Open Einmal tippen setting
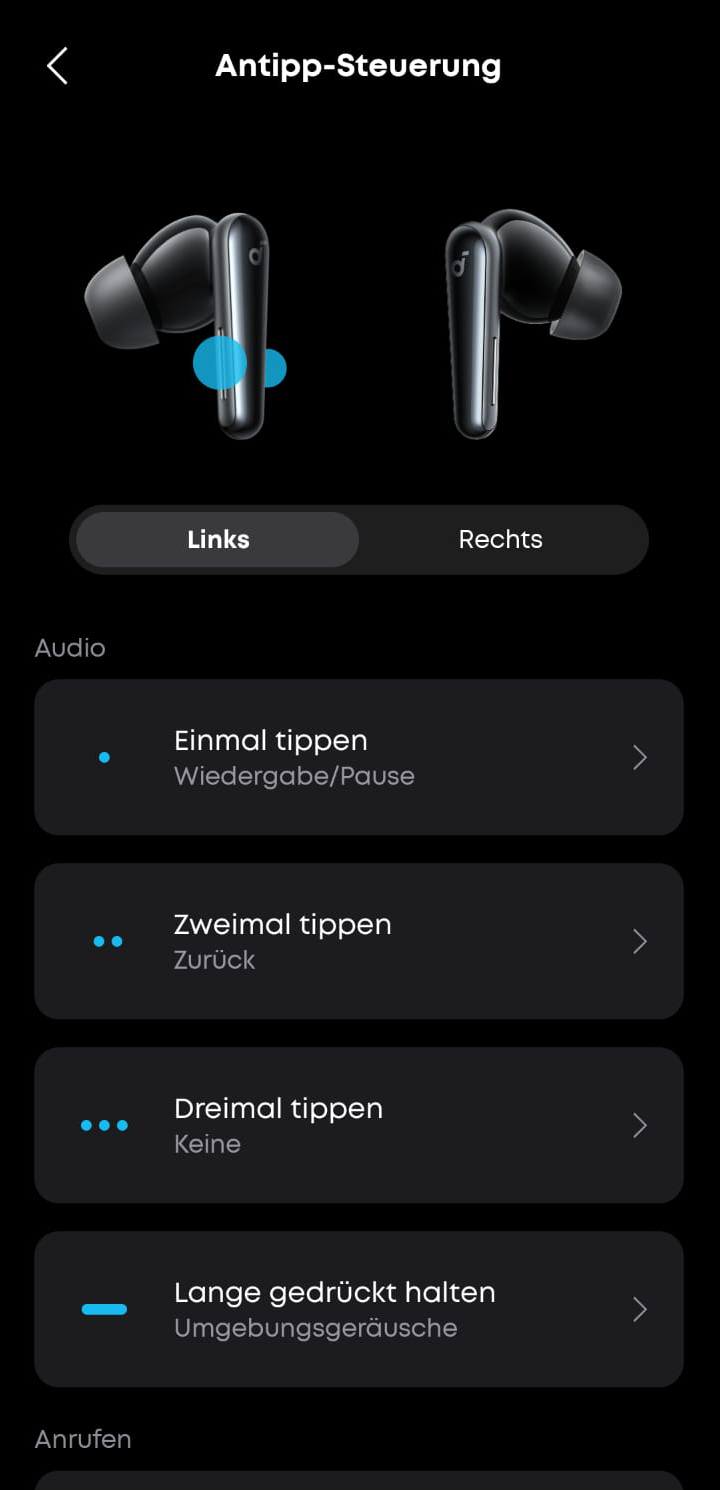 click(x=358, y=757)
